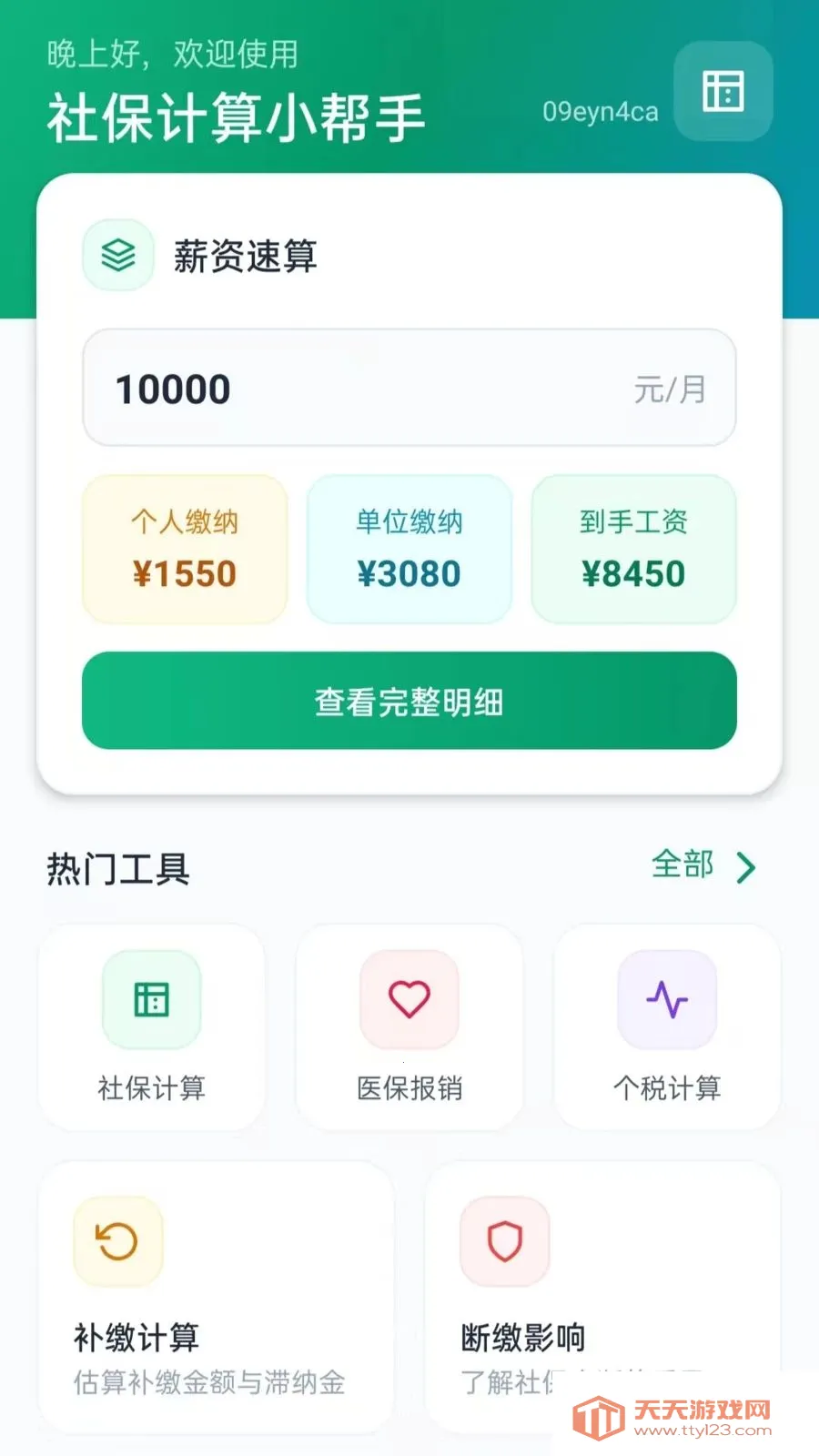This screenshot has width=819, height=1456.
Task: Tap the 个人缴纳 ¥1550 card
Action: [x=184, y=549]
